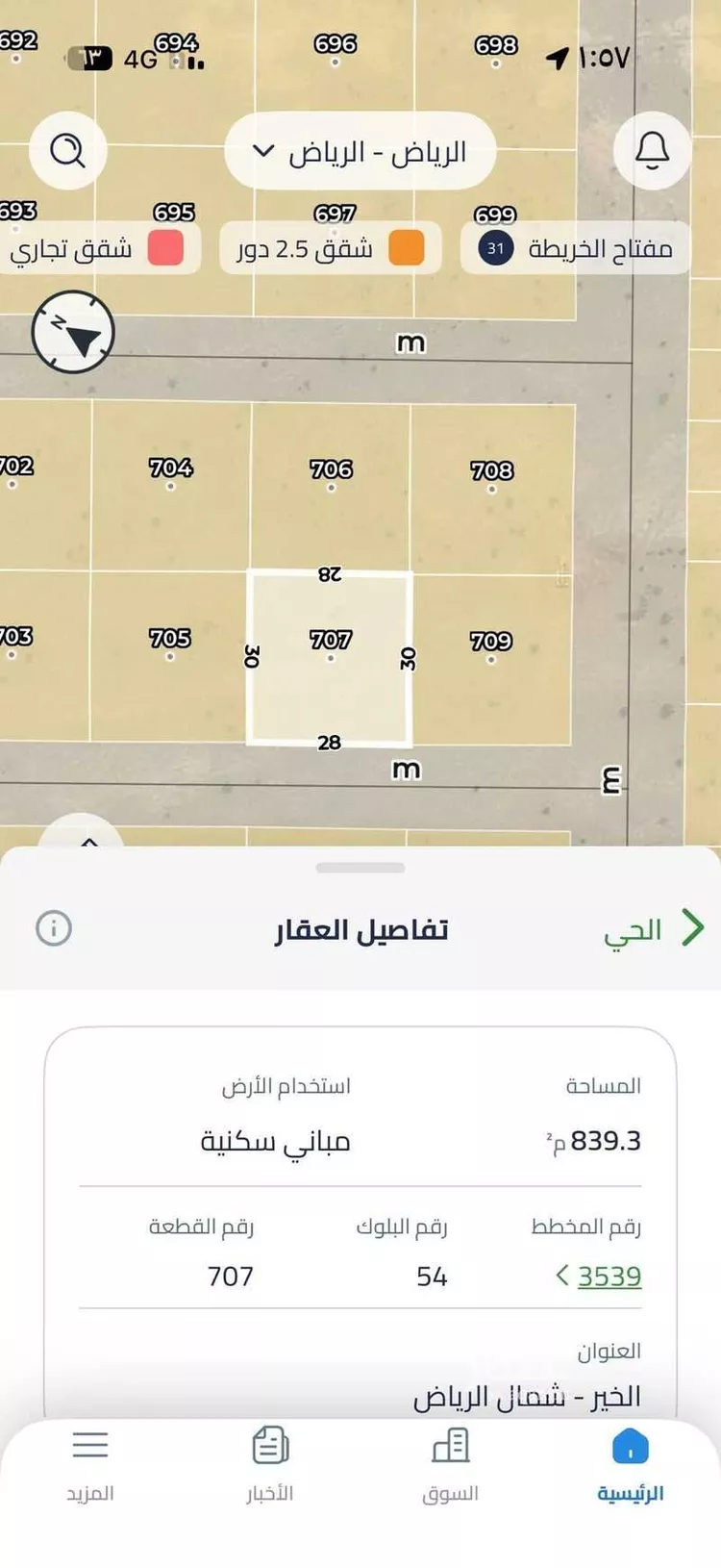Tap the compass icon to reorient the map
This screenshot has width=721, height=1568.
click(72, 332)
